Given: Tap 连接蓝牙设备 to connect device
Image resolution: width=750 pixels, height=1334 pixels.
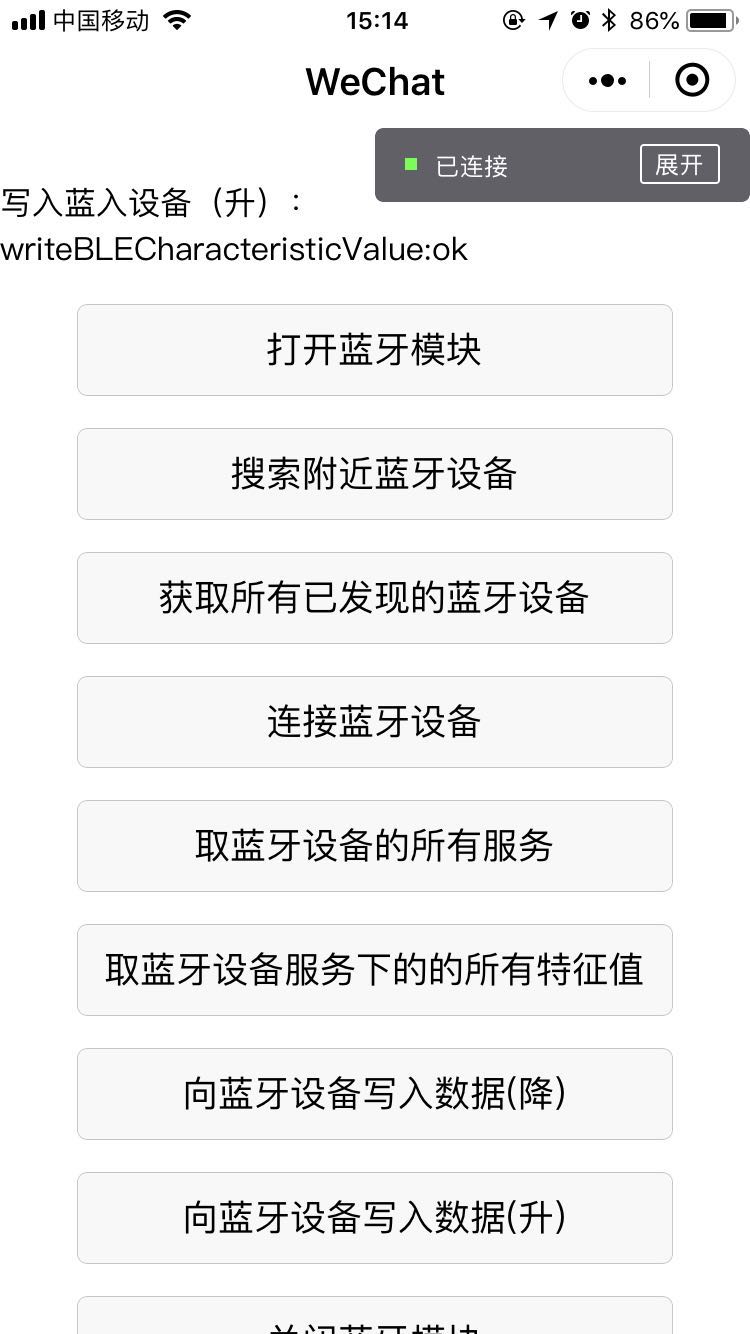Looking at the screenshot, I should point(375,721).
